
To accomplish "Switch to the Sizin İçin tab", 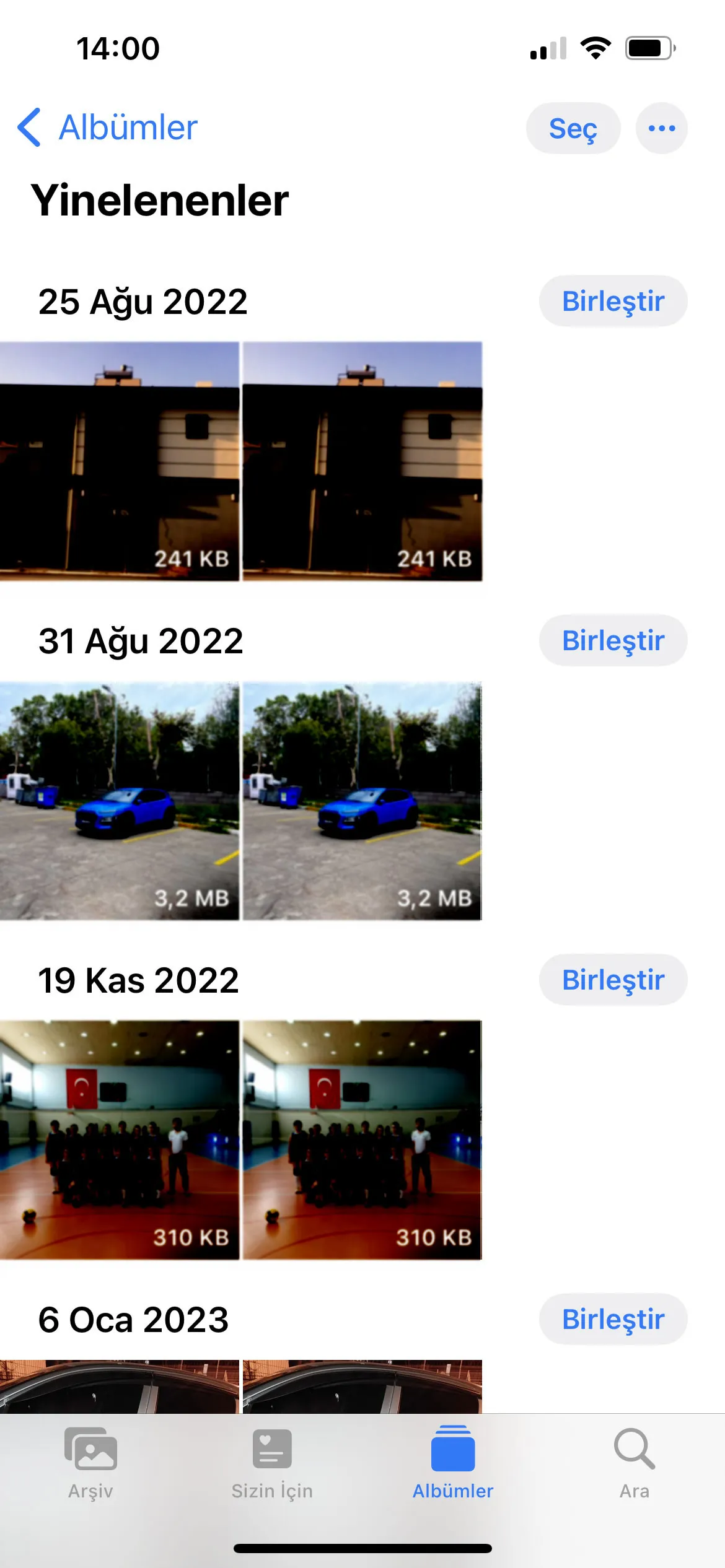I will click(272, 1463).
